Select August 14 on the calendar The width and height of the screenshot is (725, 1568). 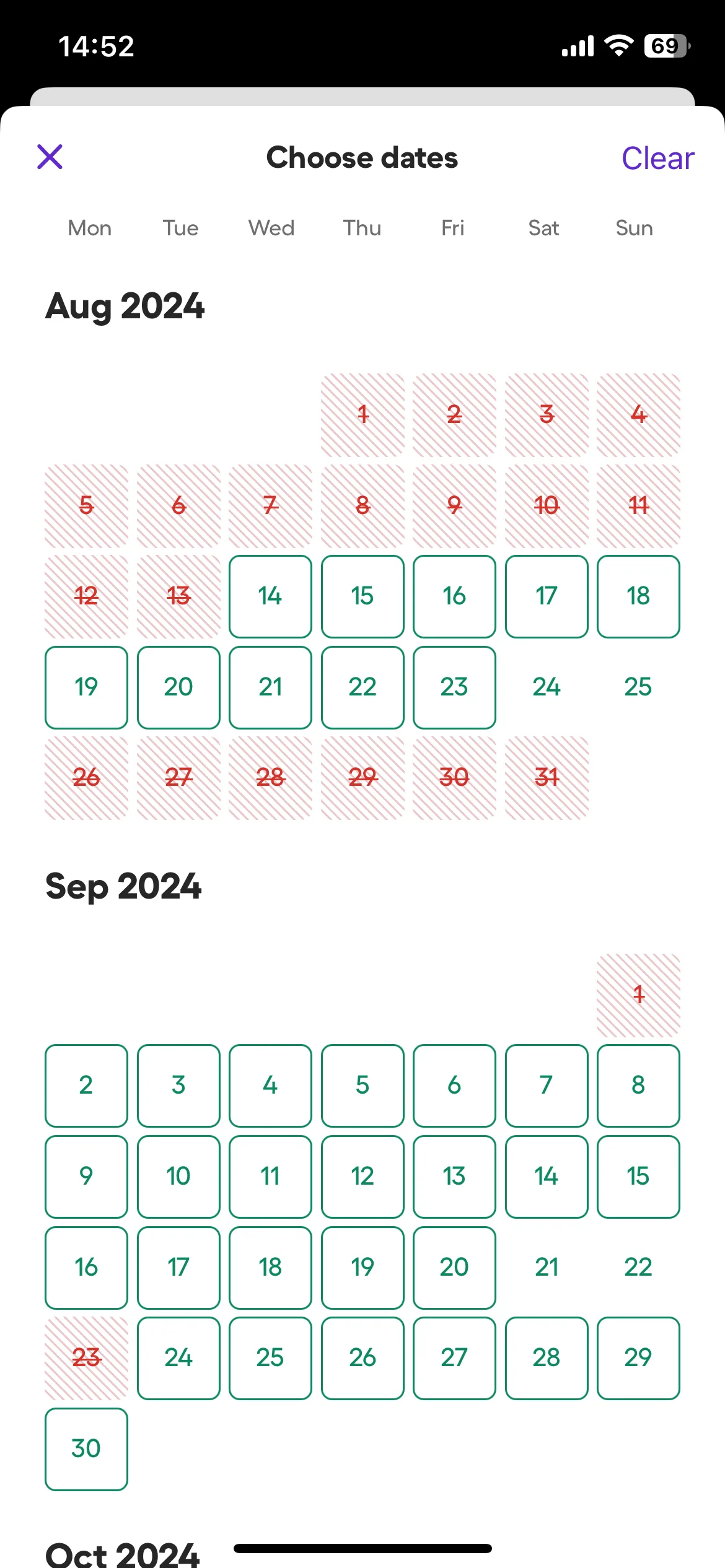point(270,596)
